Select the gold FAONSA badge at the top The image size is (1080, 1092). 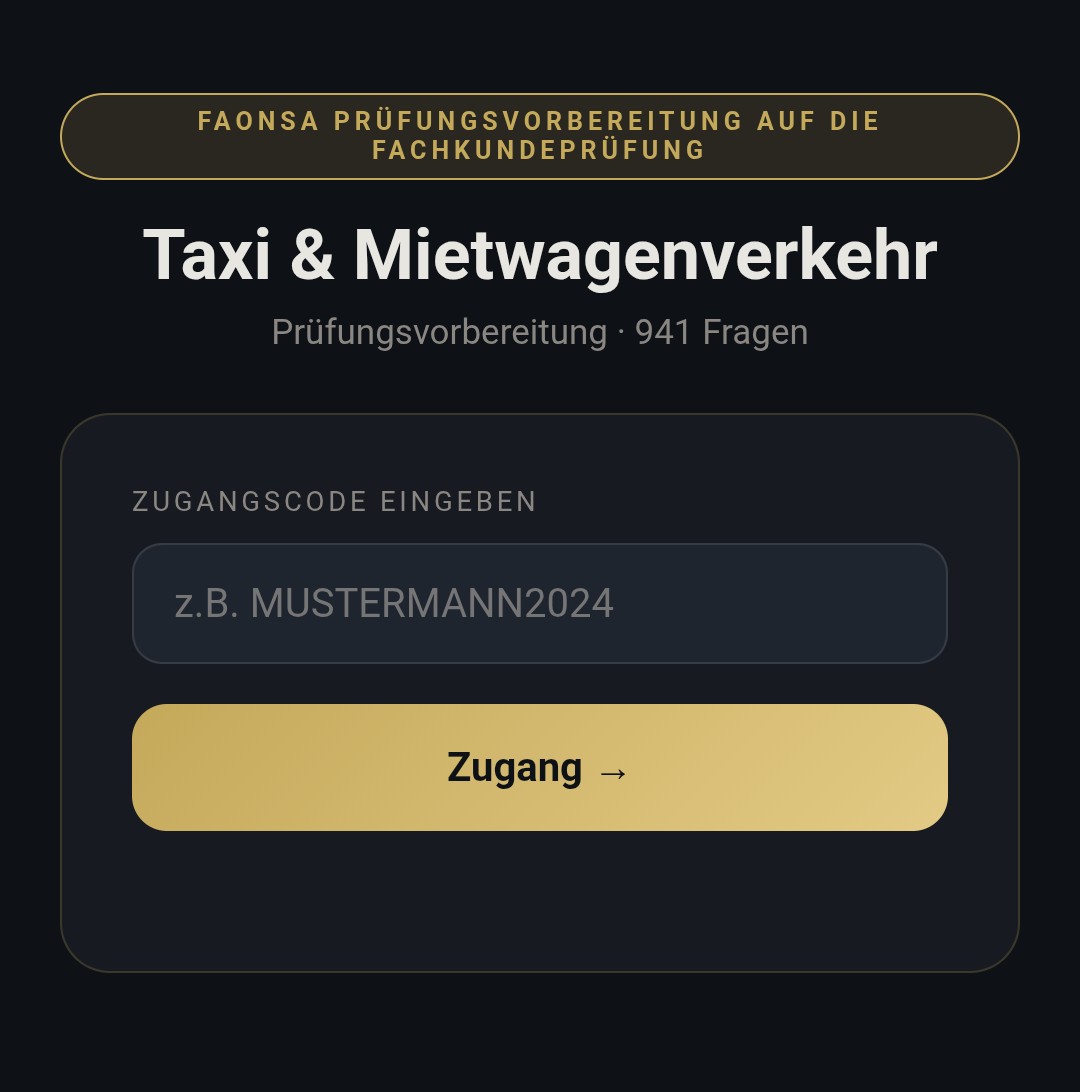(540, 136)
